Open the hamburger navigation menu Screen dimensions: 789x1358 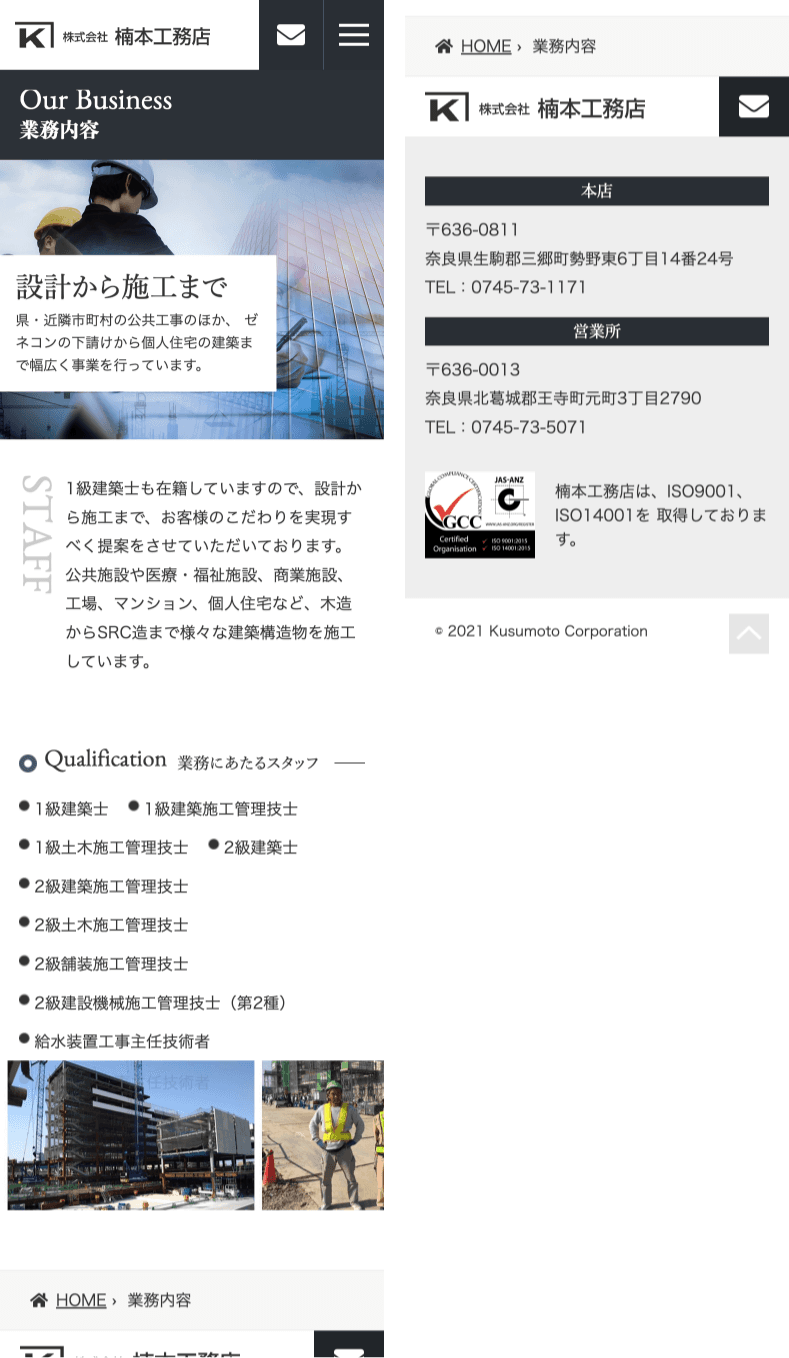point(353,35)
